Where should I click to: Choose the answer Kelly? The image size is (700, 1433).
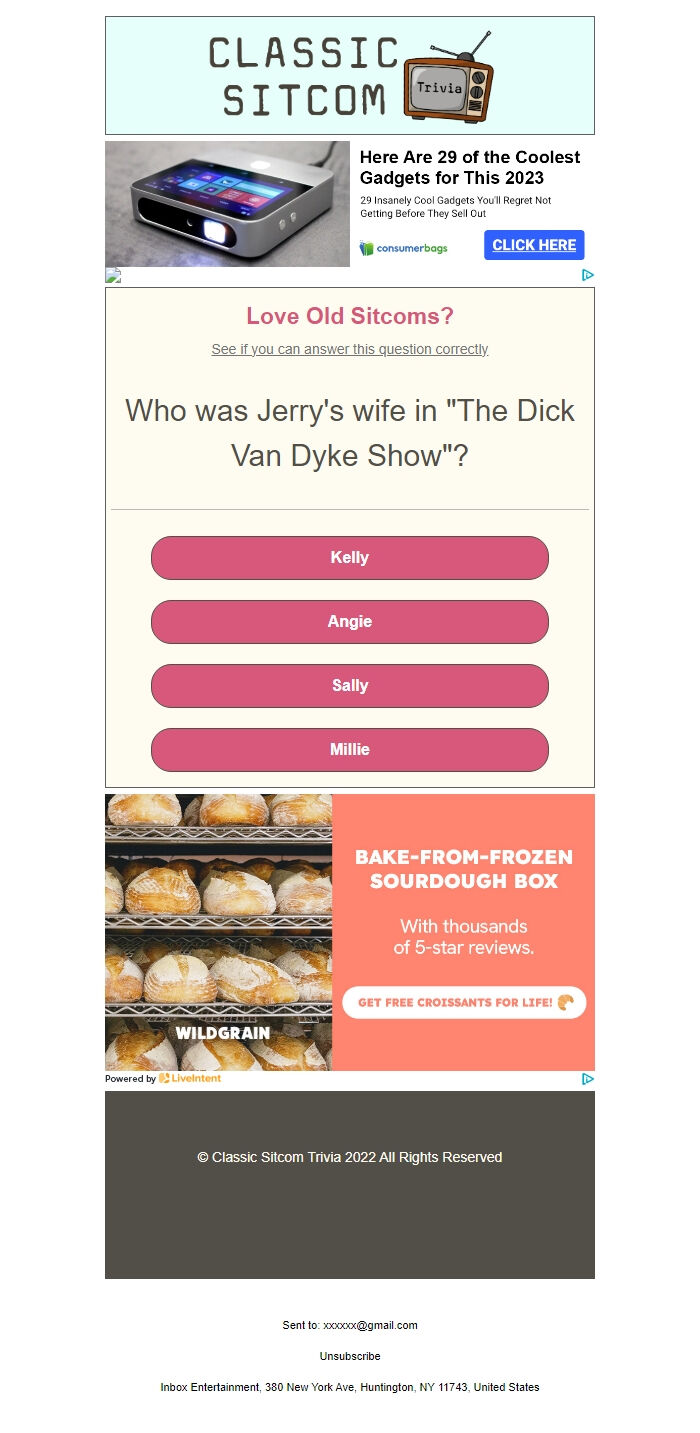349,558
